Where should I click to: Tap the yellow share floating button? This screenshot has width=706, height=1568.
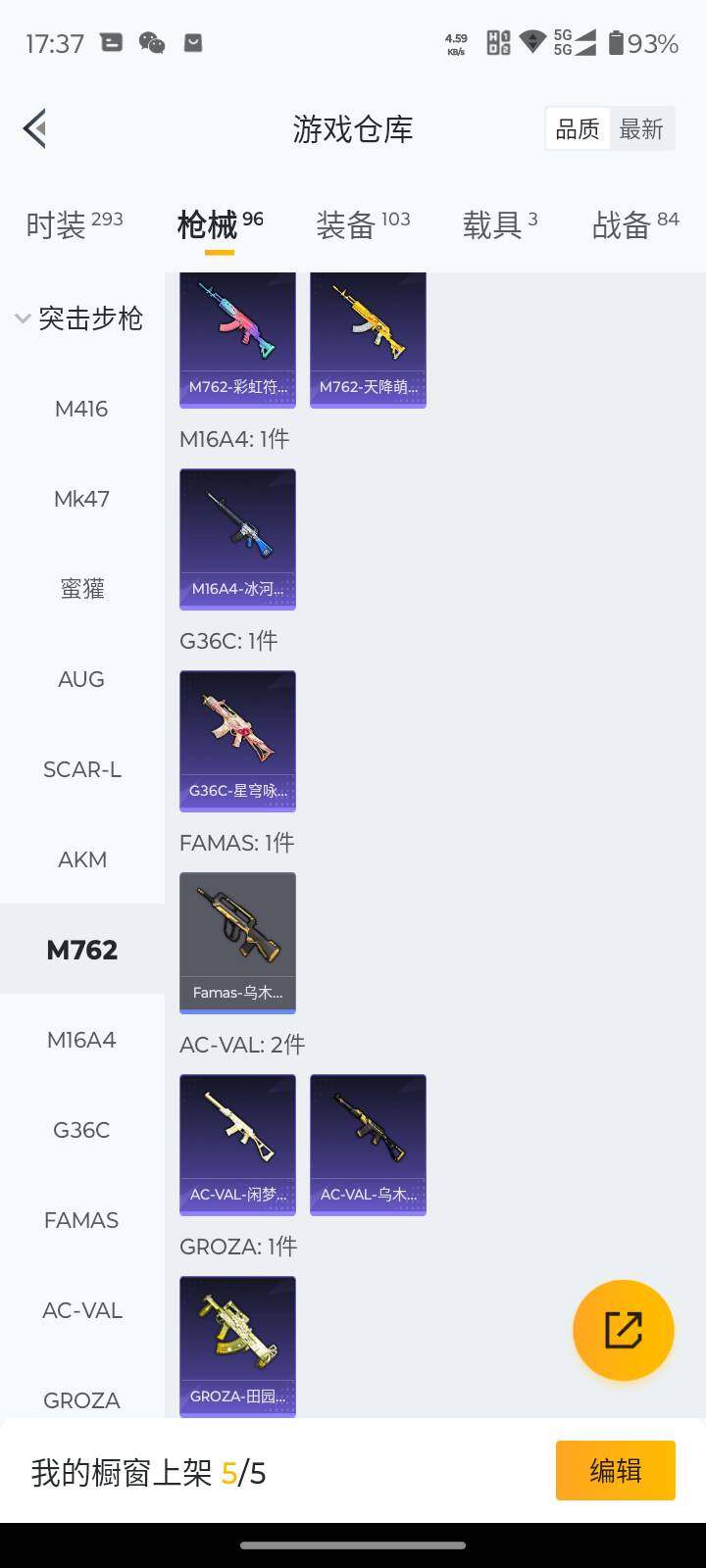coord(623,1331)
